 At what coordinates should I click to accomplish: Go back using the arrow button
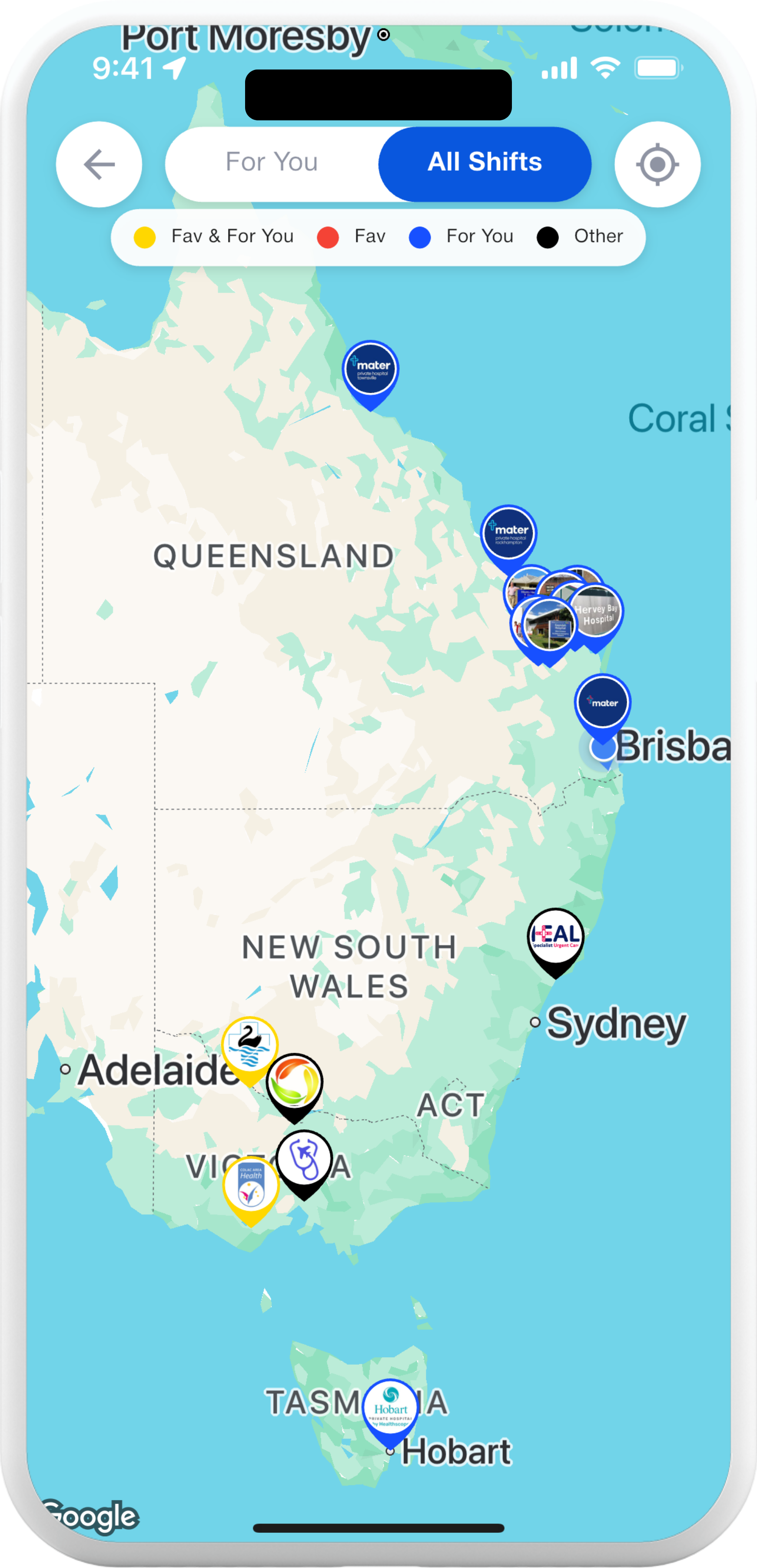[x=99, y=164]
